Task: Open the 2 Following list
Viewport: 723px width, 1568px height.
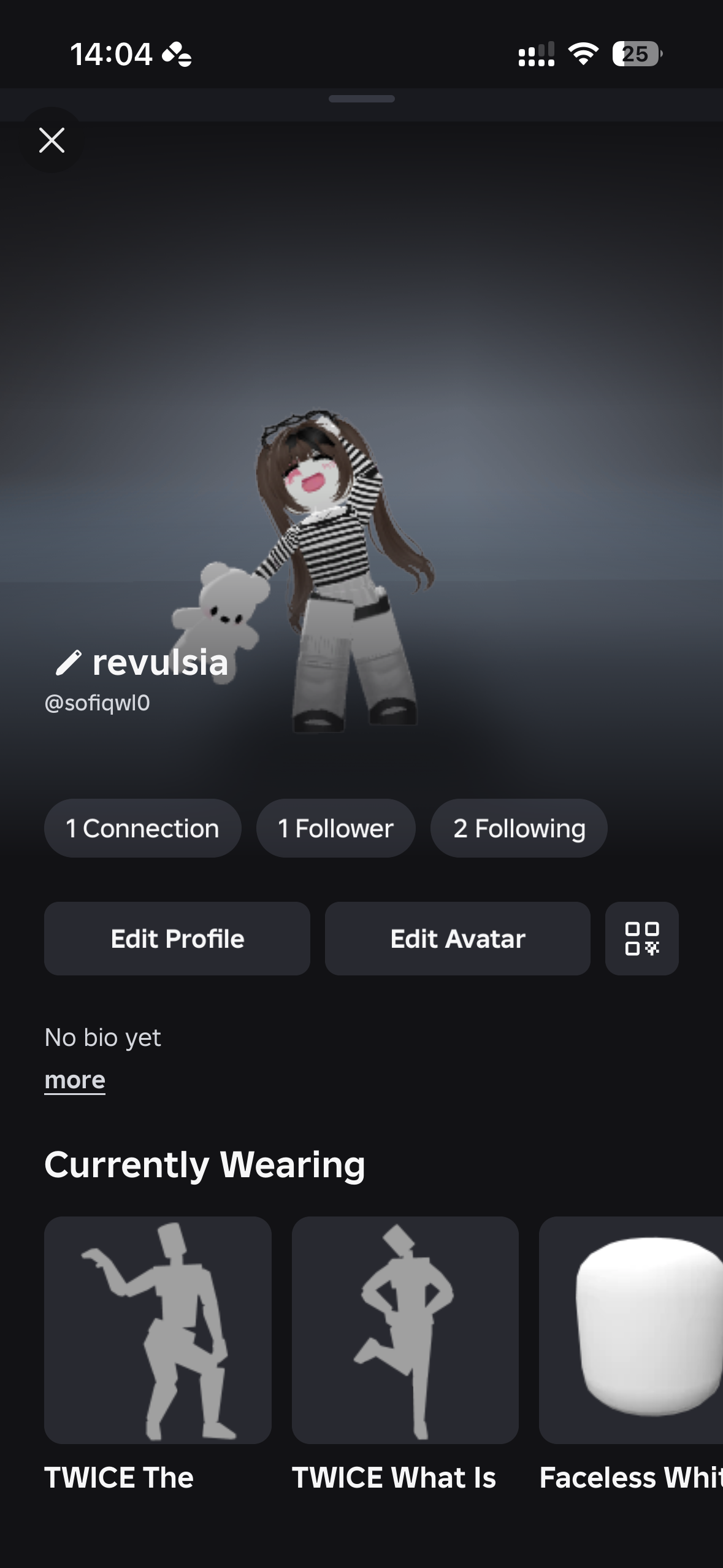Action: (x=519, y=828)
